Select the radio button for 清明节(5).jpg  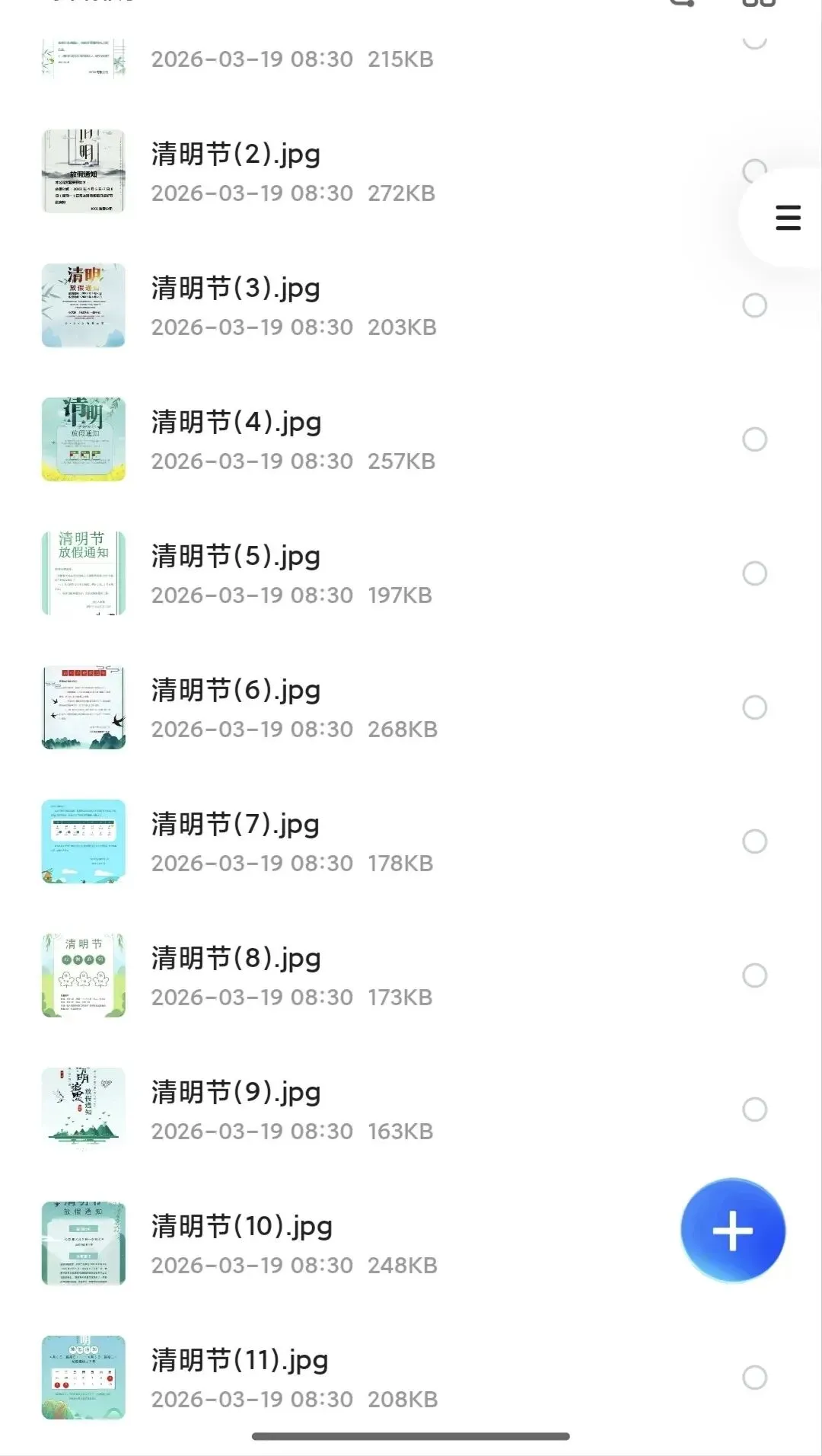pos(754,573)
